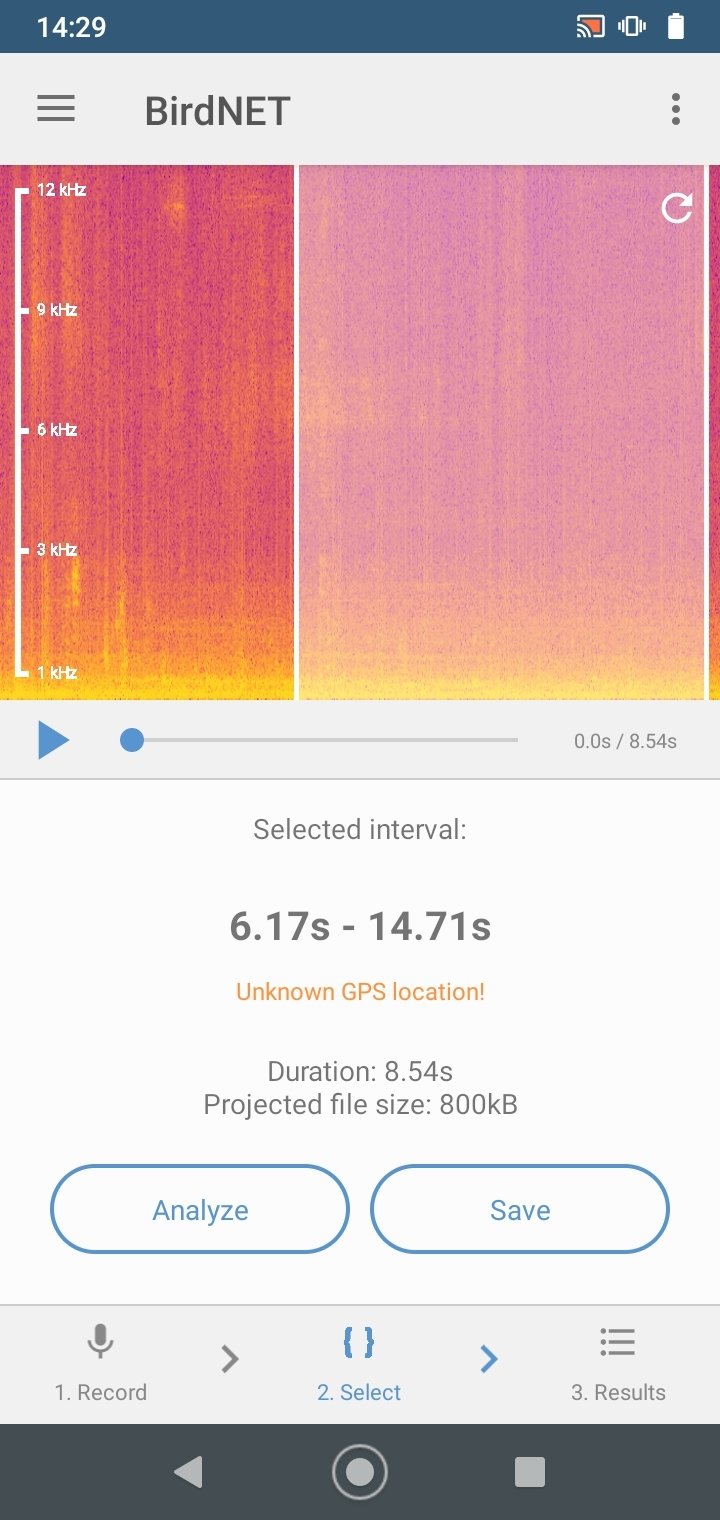This screenshot has width=720, height=1520.
Task: Save the selected audio clip
Action: point(520,1209)
